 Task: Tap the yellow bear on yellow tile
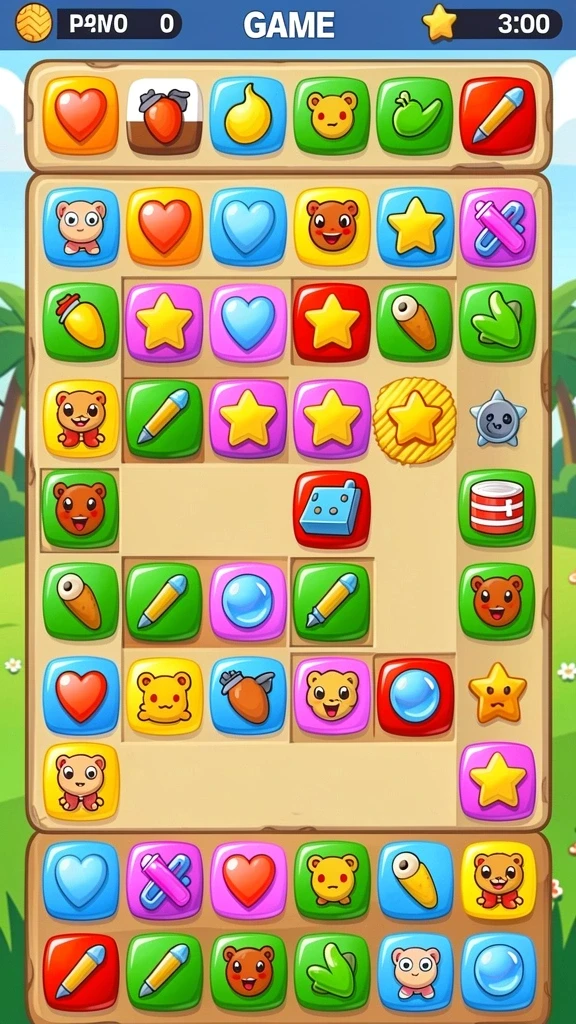[x=165, y=696]
